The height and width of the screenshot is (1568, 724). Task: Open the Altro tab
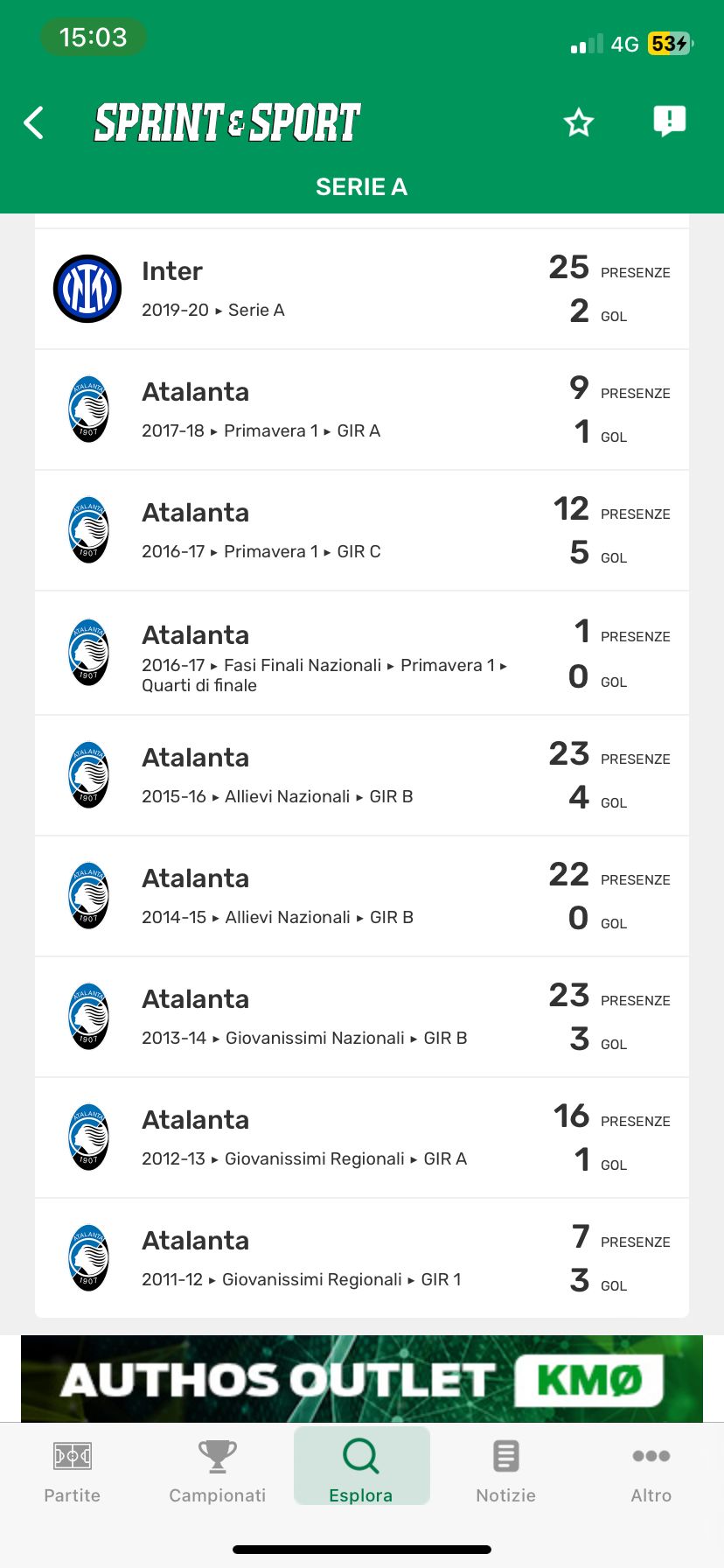651,1470
